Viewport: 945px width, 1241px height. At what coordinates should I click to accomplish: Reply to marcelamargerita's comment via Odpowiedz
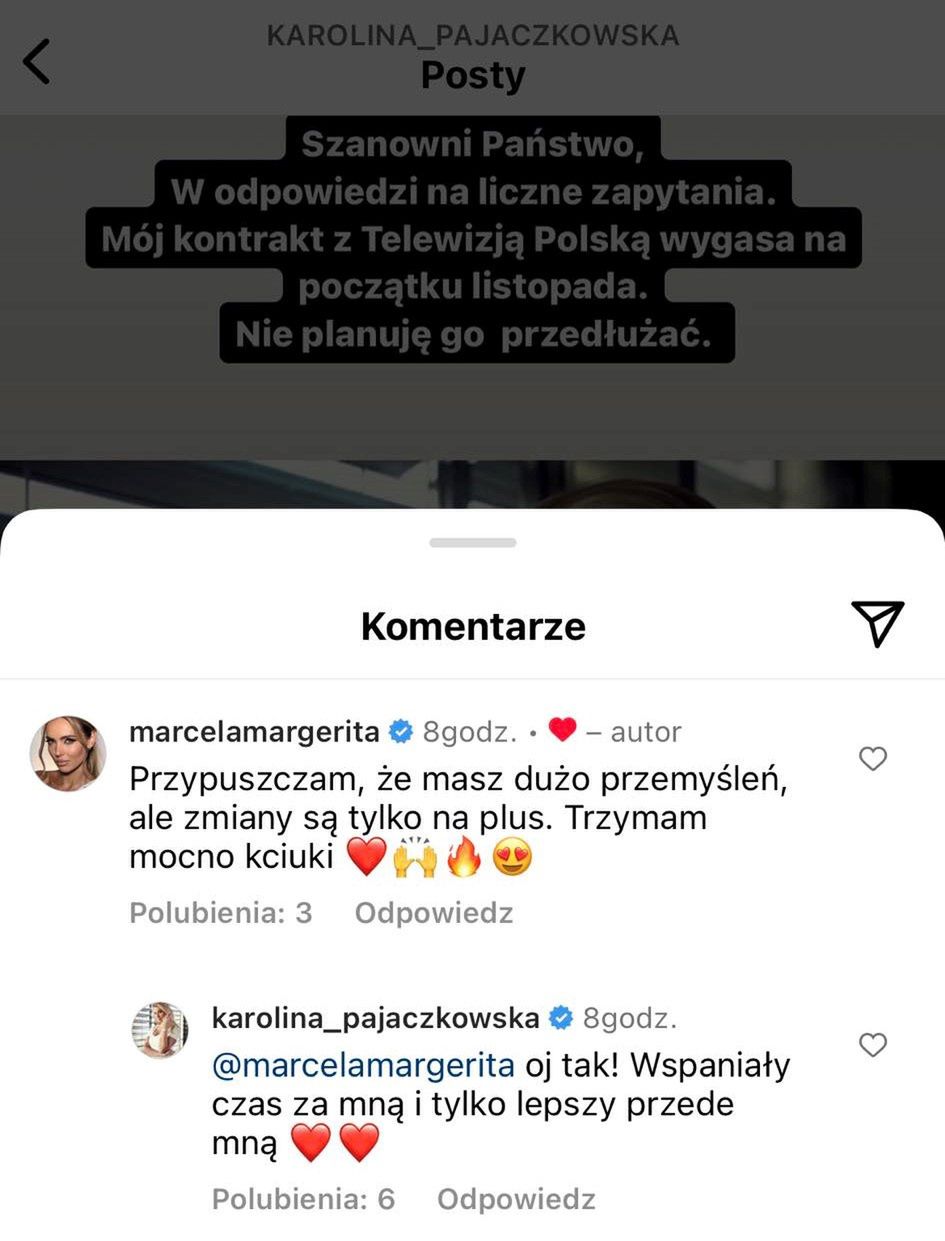[x=433, y=913]
